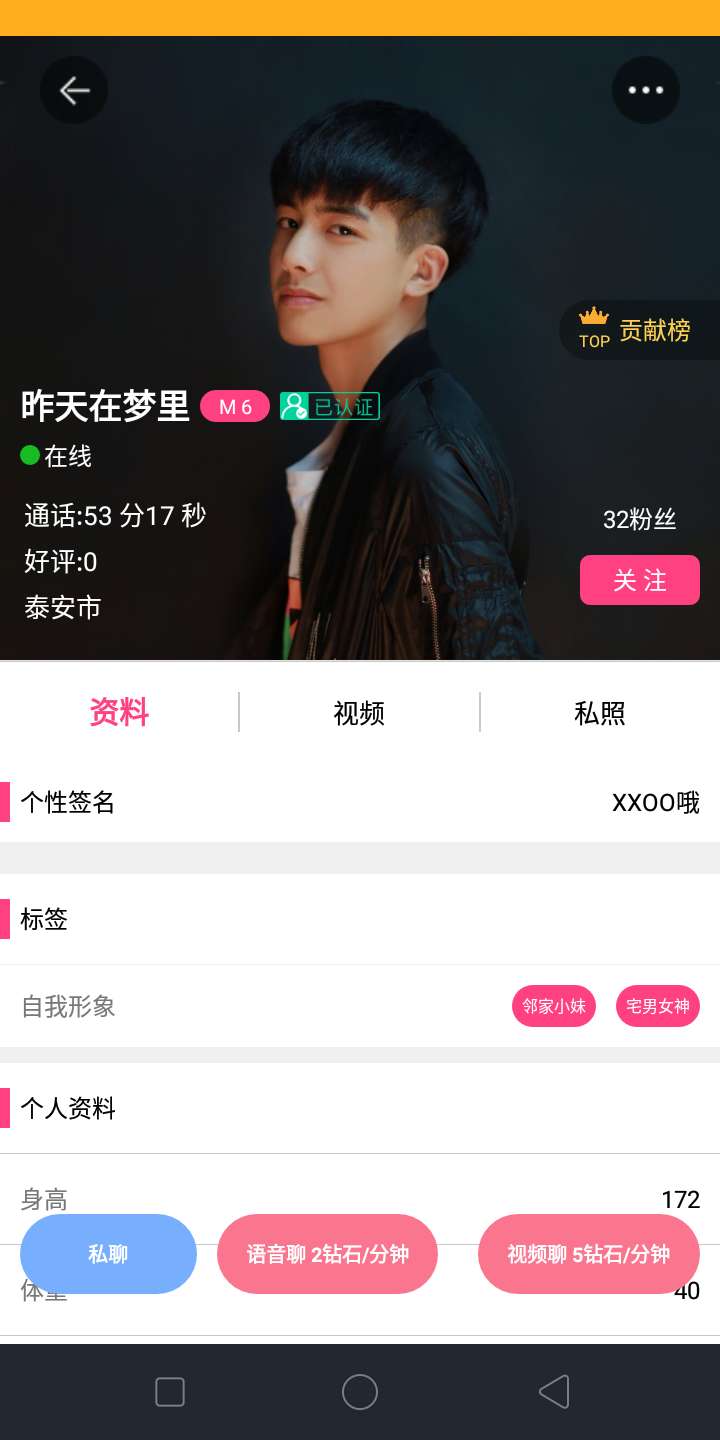Switch to the 视频 tab
The width and height of the screenshot is (720, 1440).
tap(358, 712)
